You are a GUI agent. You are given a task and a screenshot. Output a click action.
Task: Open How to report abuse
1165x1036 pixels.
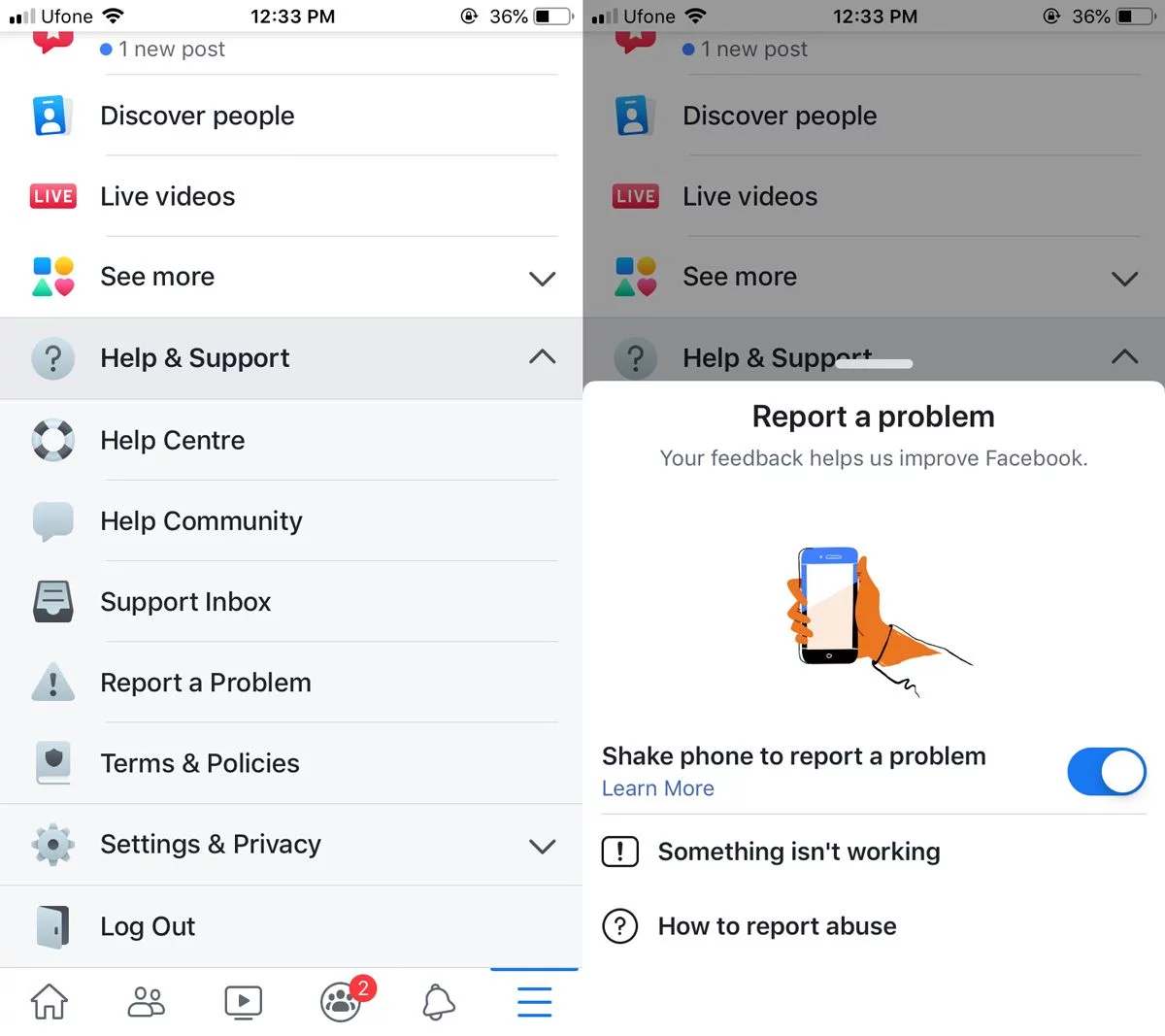coord(777,926)
